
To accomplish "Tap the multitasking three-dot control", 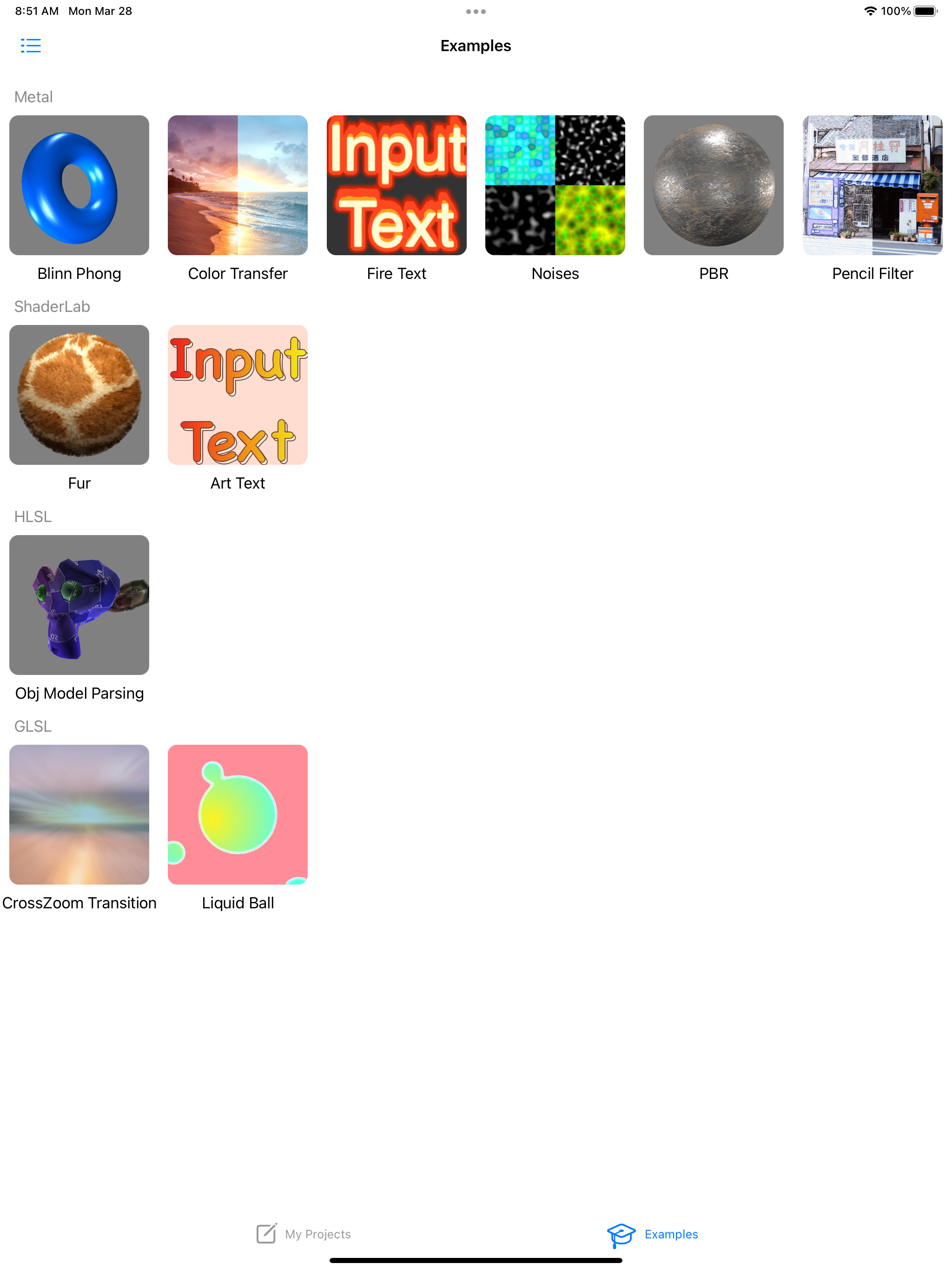I will 476,12.
